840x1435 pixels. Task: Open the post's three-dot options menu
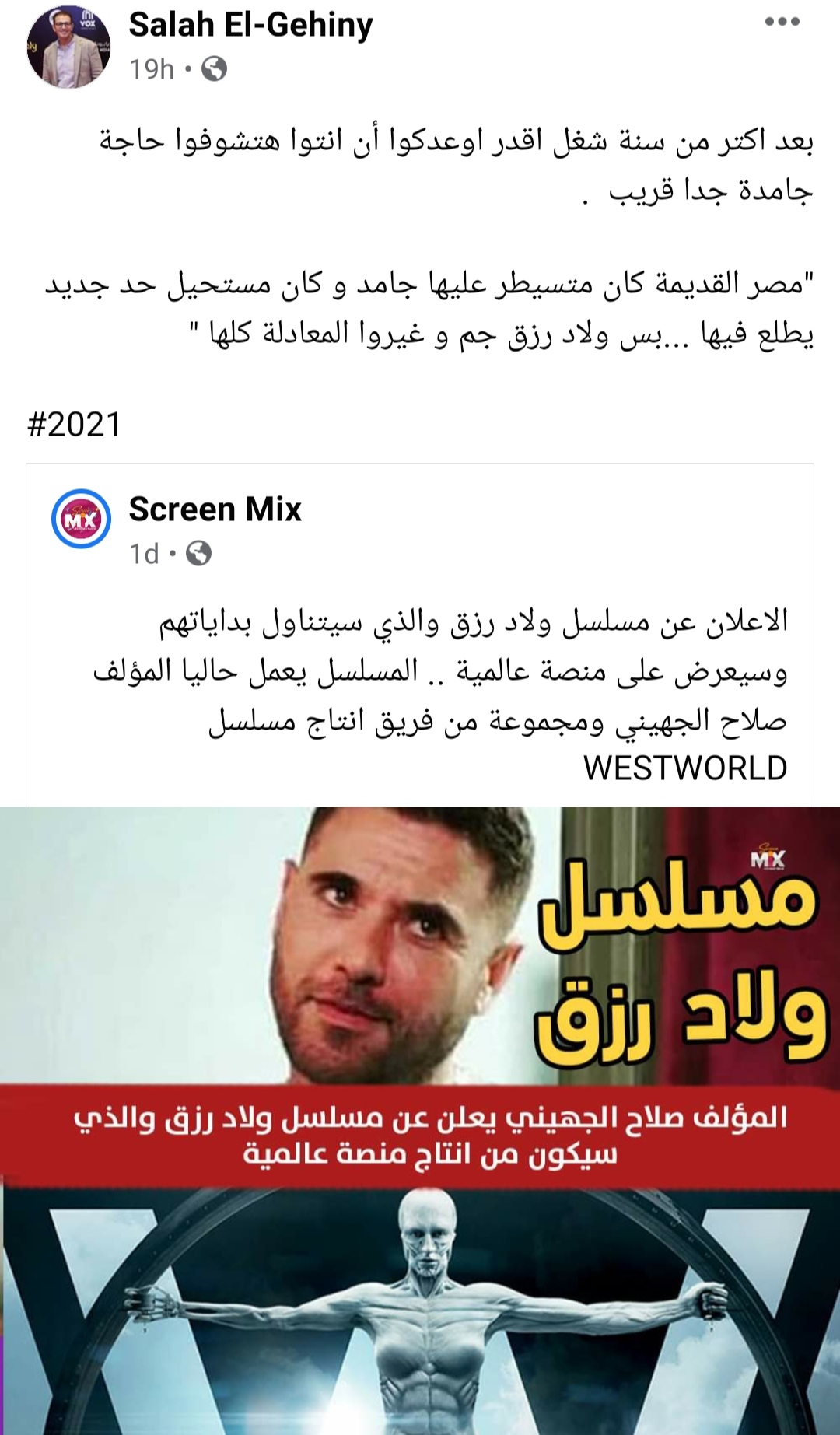pos(782,22)
